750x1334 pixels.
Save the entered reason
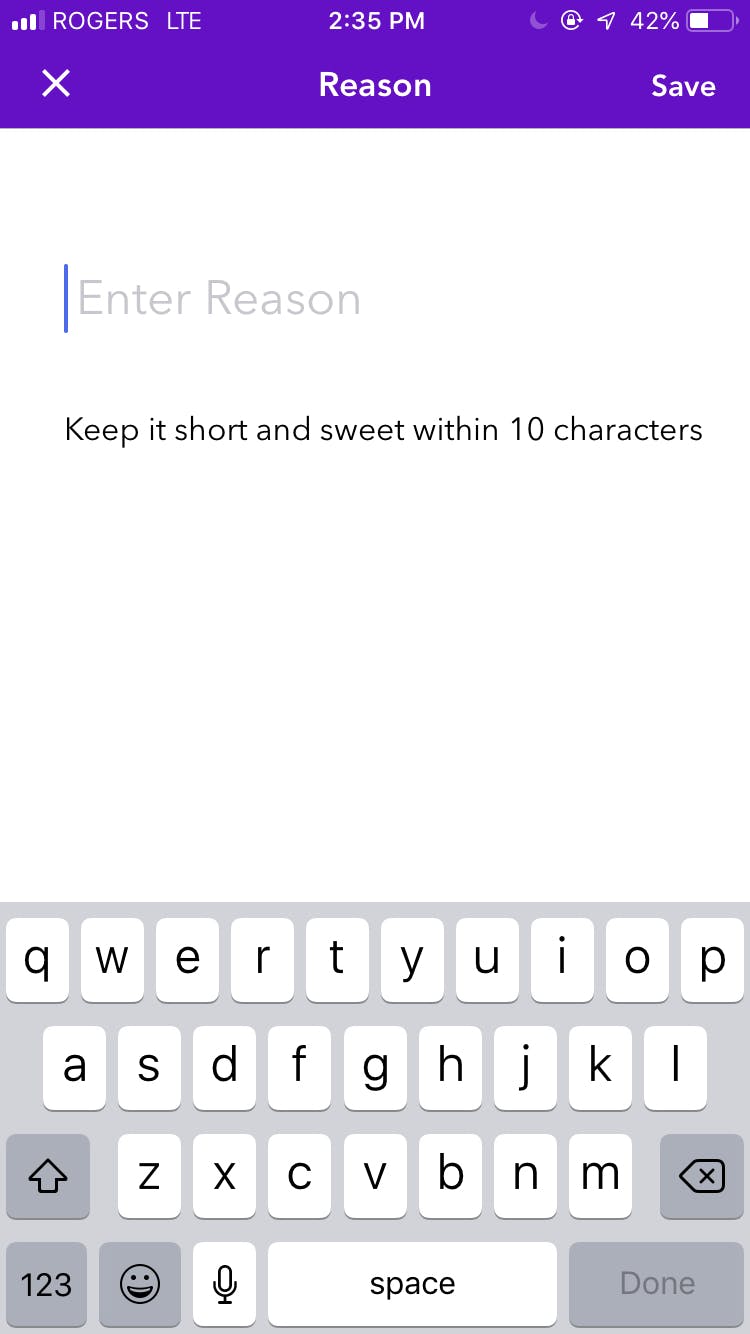(683, 86)
